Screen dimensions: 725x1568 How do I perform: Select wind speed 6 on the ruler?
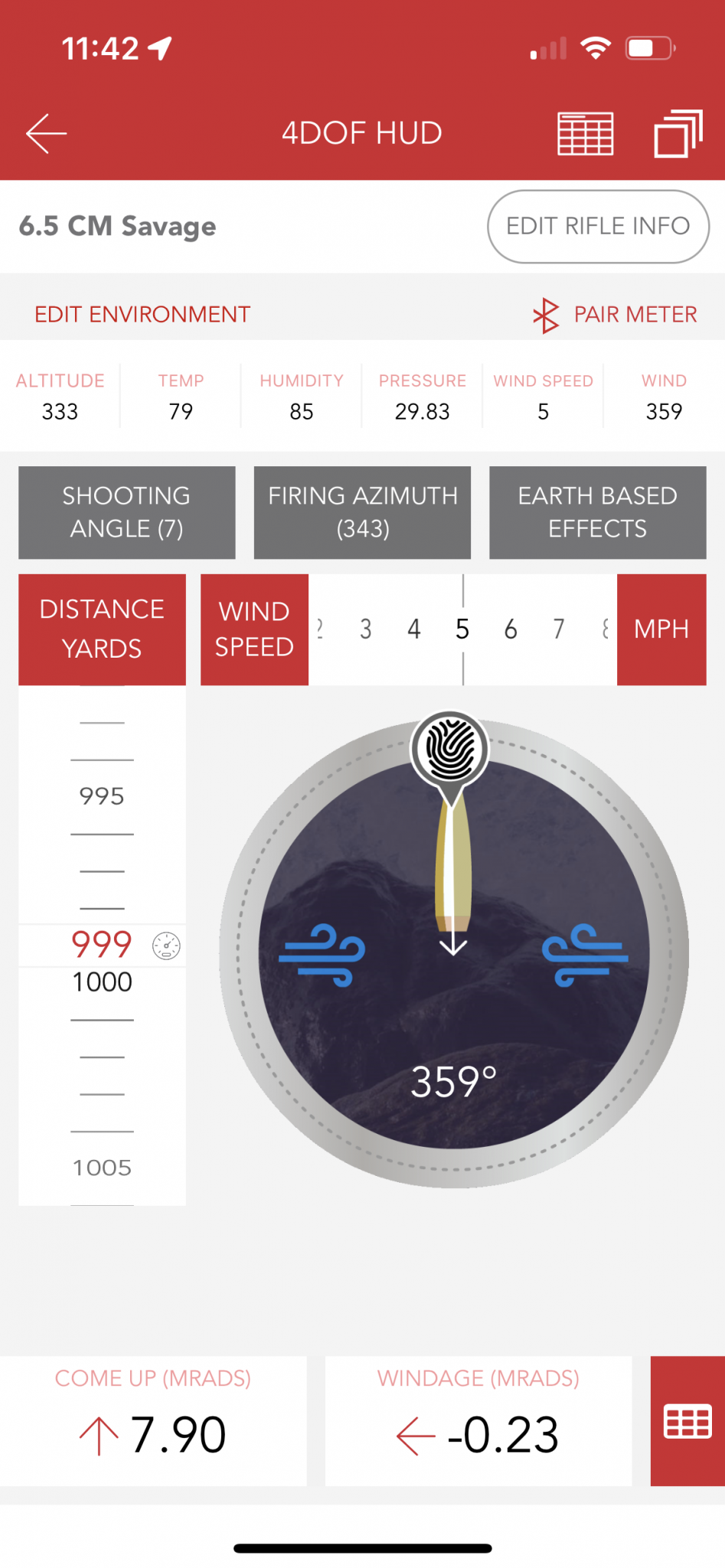511,629
